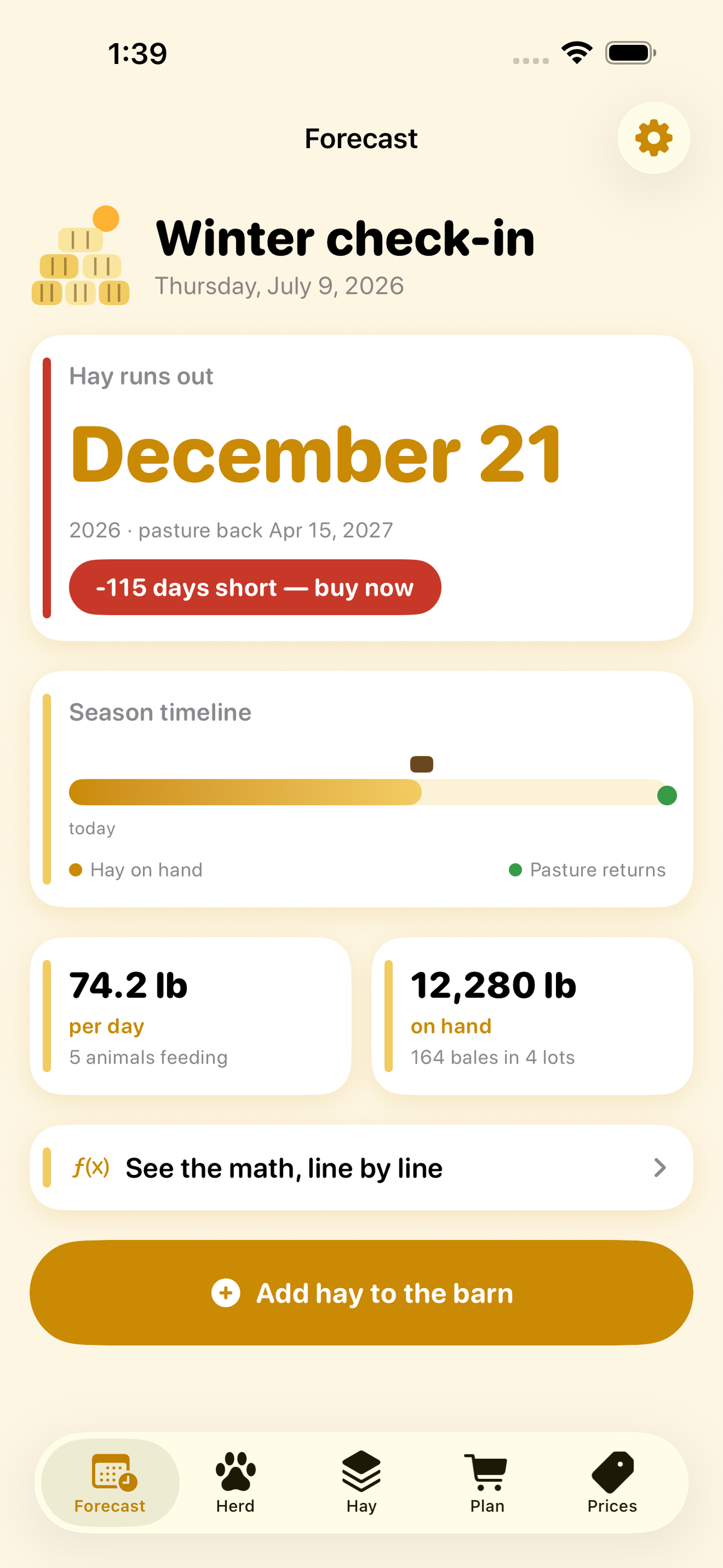Viewport: 723px width, 1568px height.
Task: Add hay to the barn
Action: coord(361,1293)
